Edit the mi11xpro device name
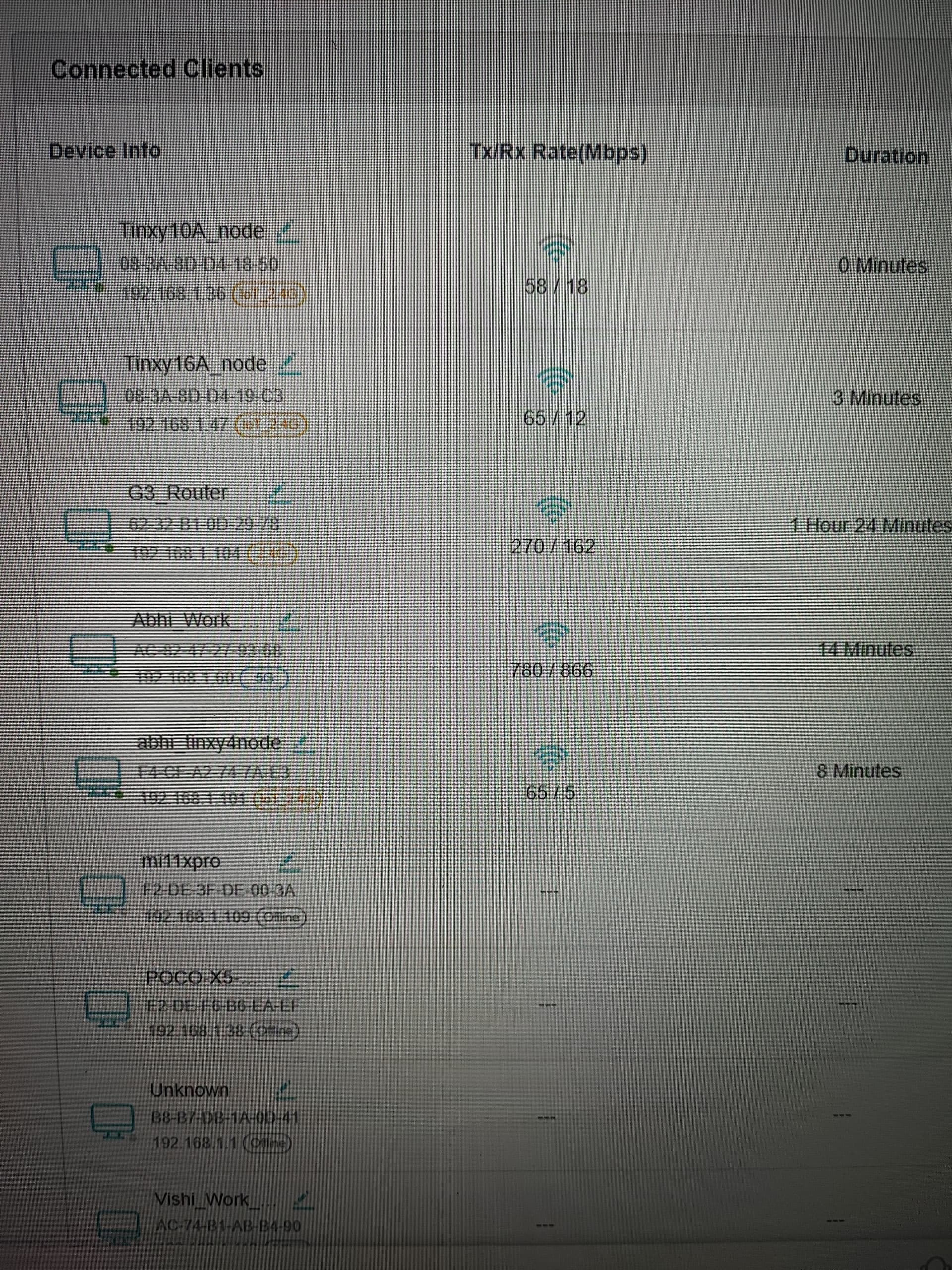The height and width of the screenshot is (1270, 952). tap(289, 862)
